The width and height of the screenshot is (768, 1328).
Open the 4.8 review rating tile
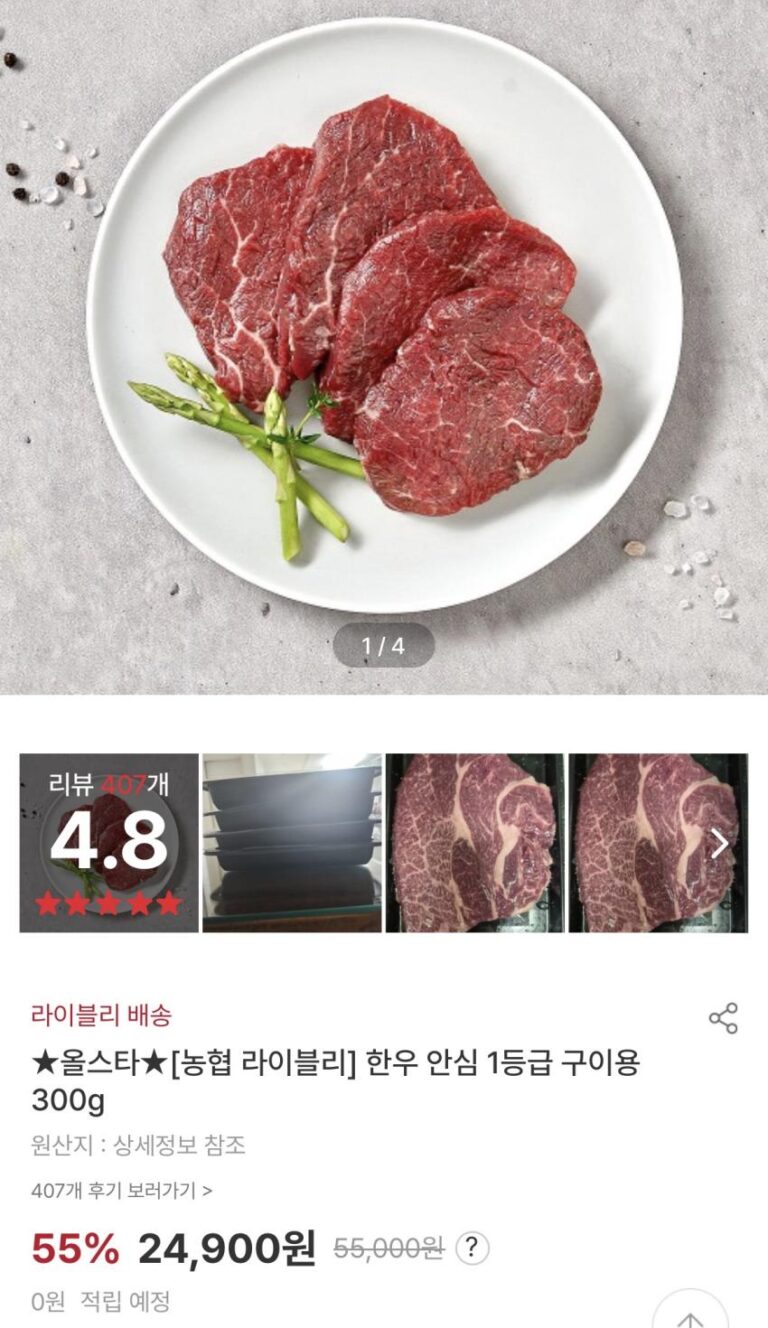(109, 843)
